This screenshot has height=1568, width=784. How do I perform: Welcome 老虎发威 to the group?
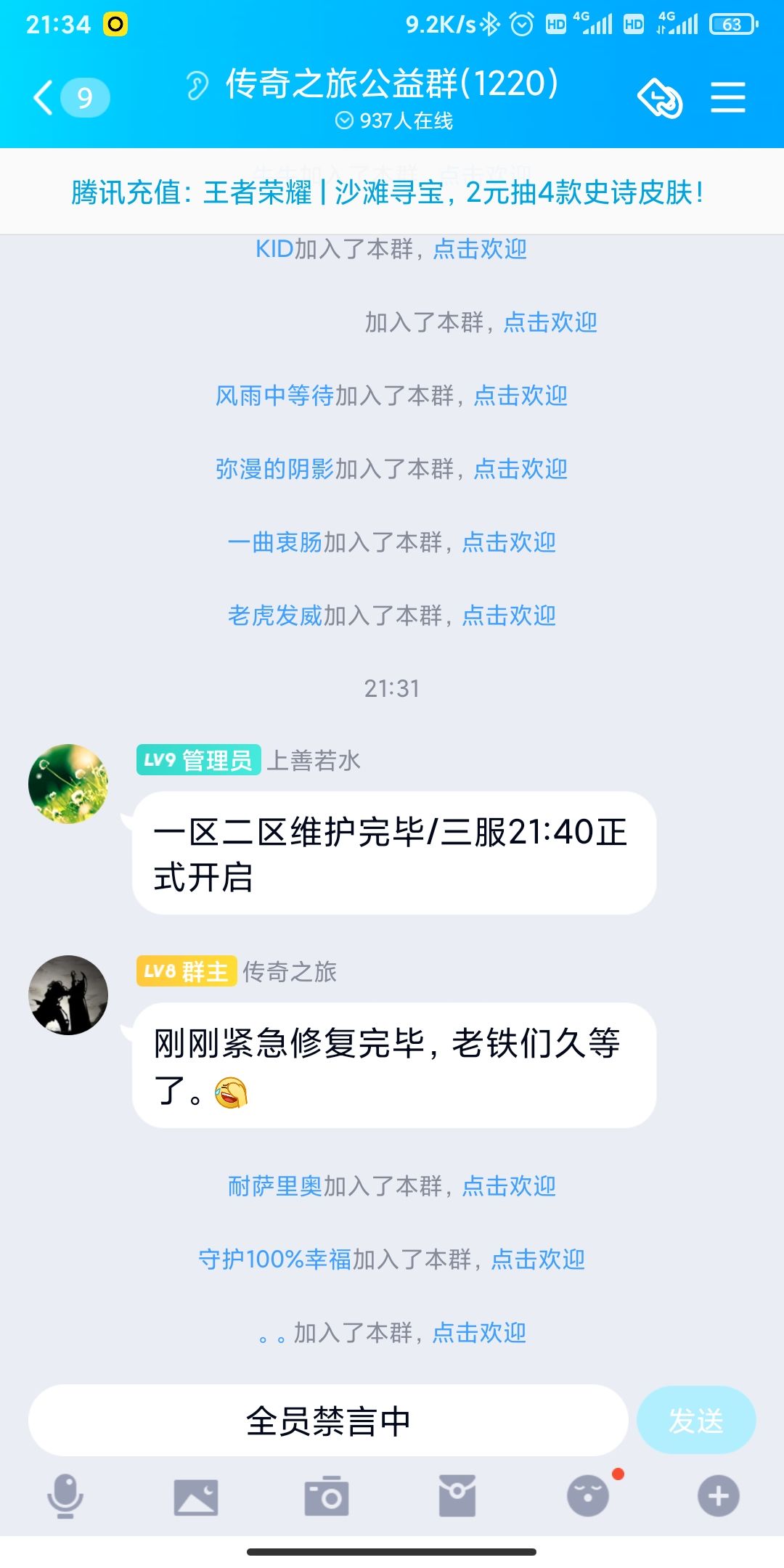click(x=509, y=616)
